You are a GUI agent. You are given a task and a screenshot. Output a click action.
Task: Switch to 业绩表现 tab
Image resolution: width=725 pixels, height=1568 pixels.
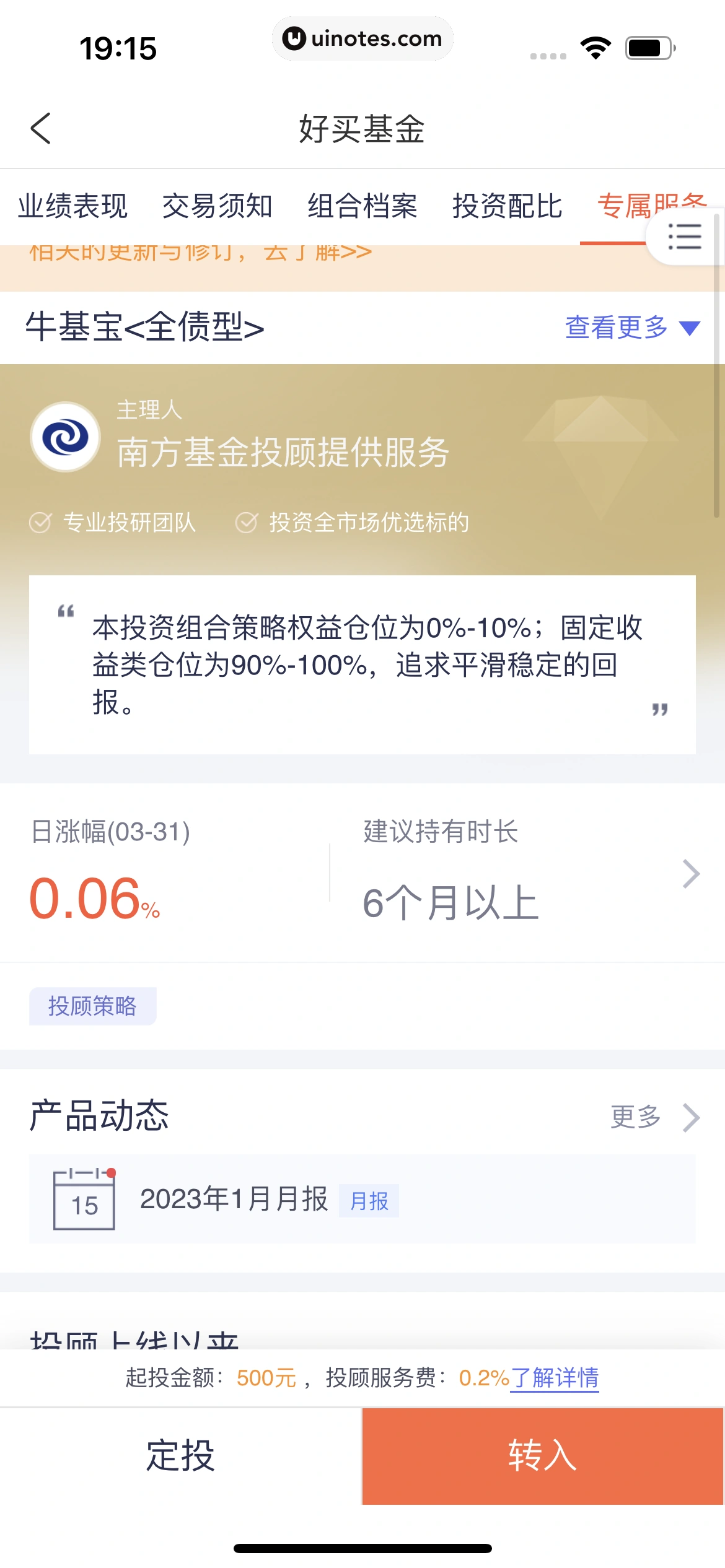click(x=72, y=206)
